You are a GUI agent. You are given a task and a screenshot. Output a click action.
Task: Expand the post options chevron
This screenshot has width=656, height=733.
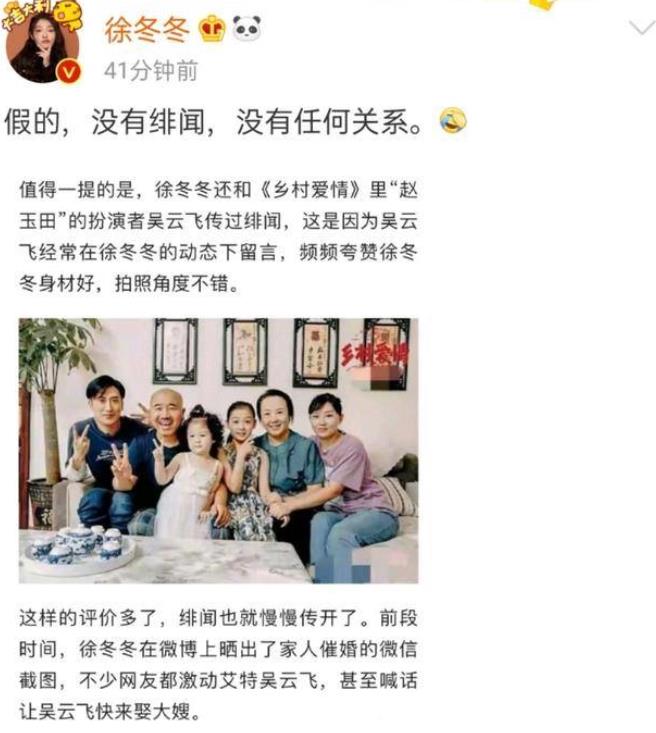click(x=641, y=28)
